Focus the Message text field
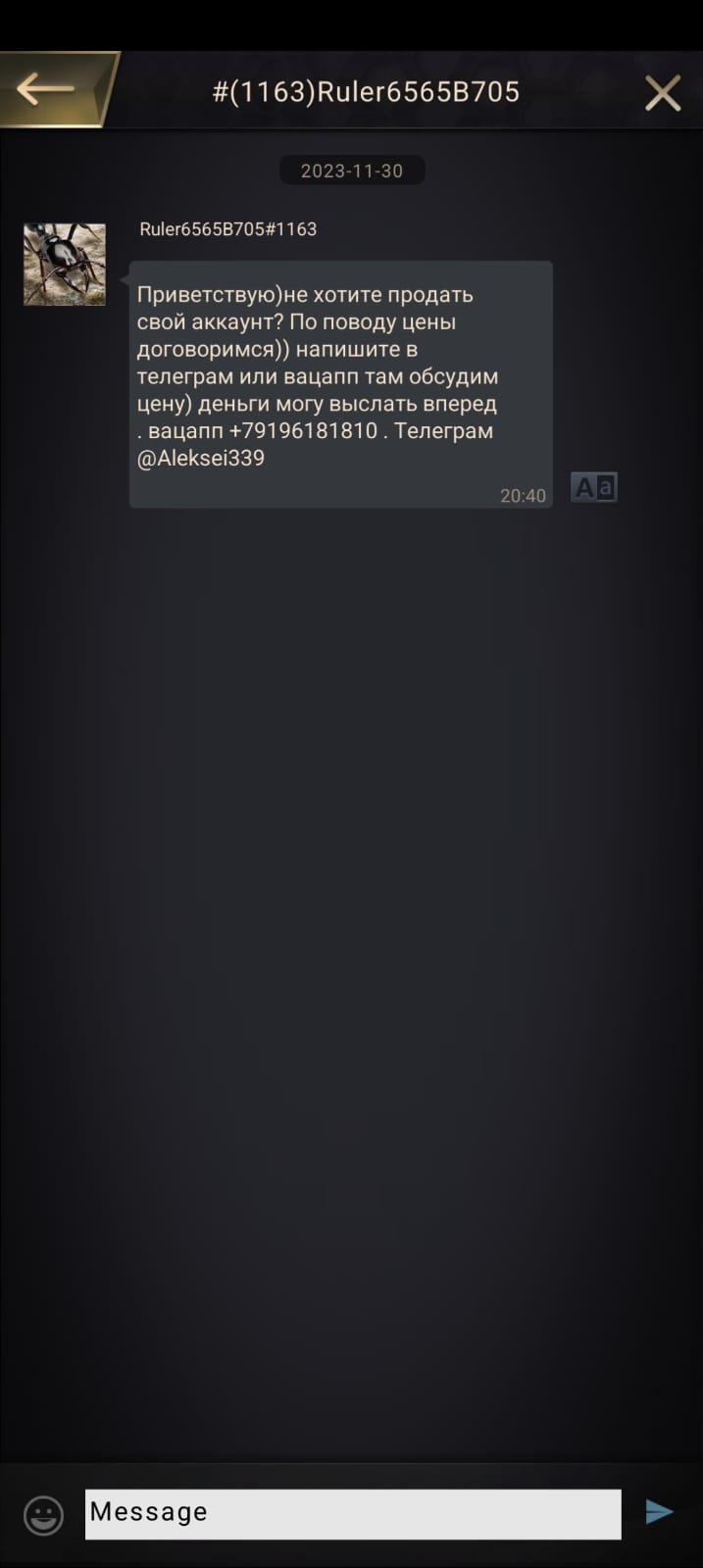The height and width of the screenshot is (1568, 703). [353, 1513]
